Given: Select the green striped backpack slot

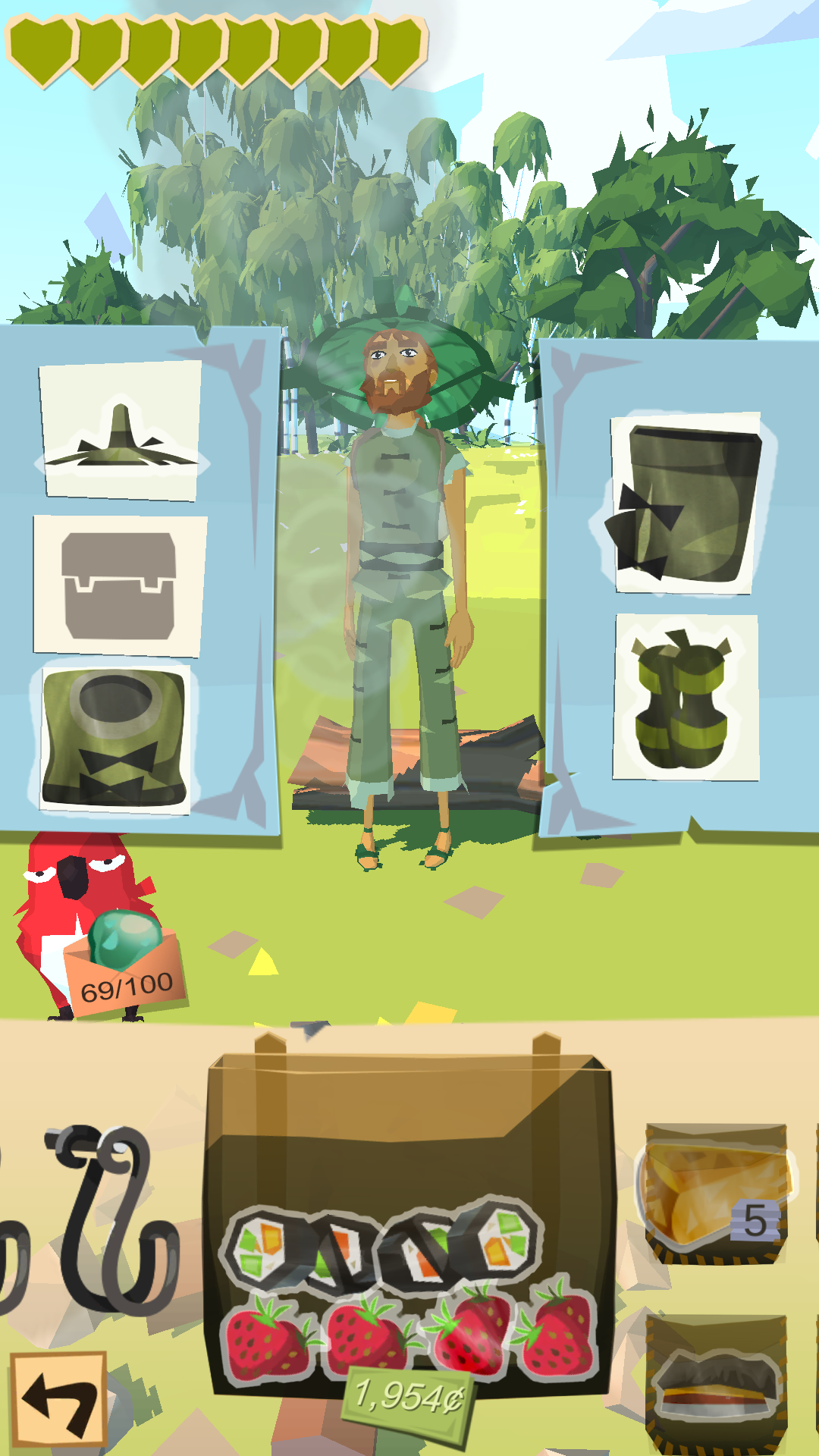Looking at the screenshot, I should tap(685, 698).
